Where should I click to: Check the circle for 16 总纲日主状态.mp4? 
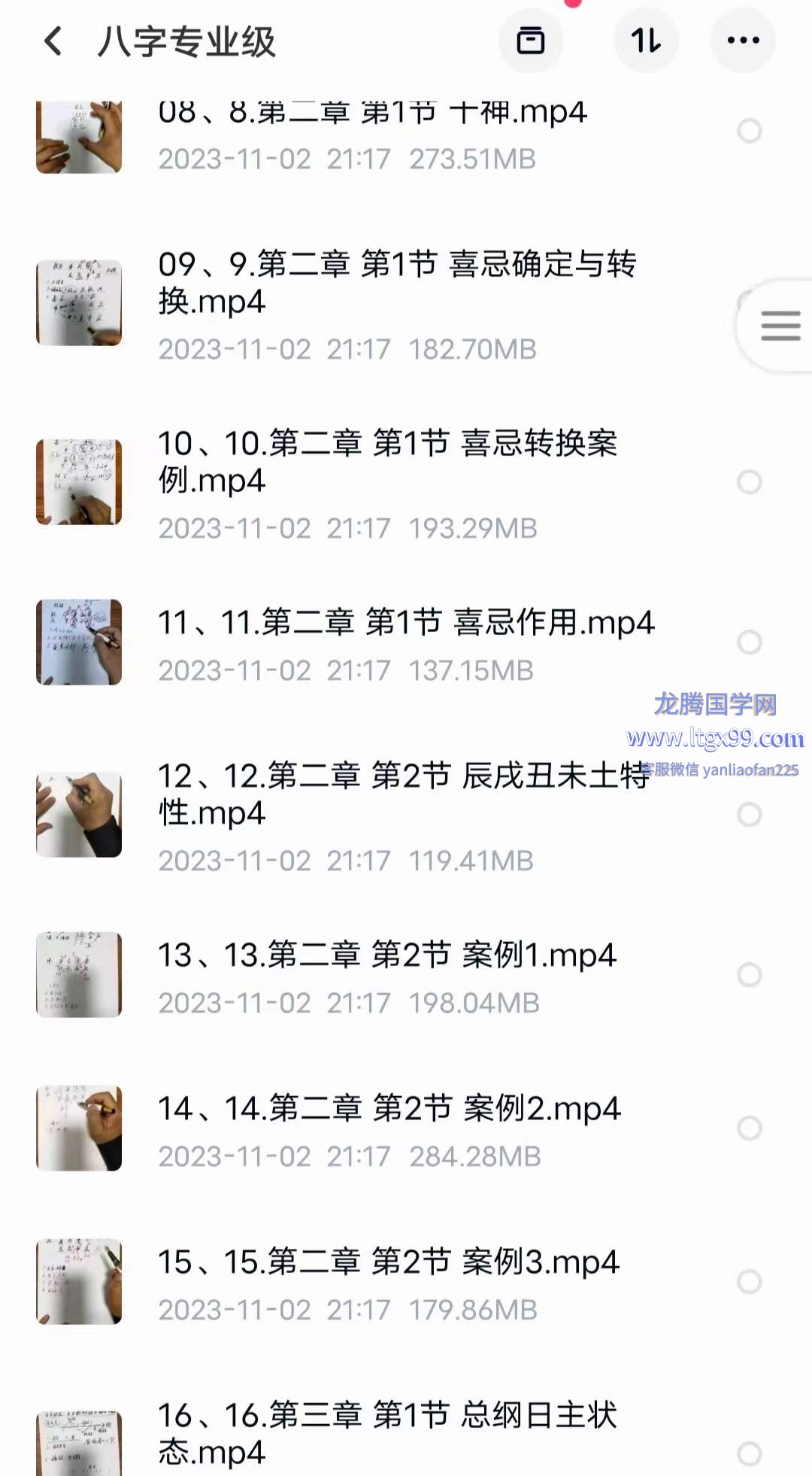click(749, 1453)
